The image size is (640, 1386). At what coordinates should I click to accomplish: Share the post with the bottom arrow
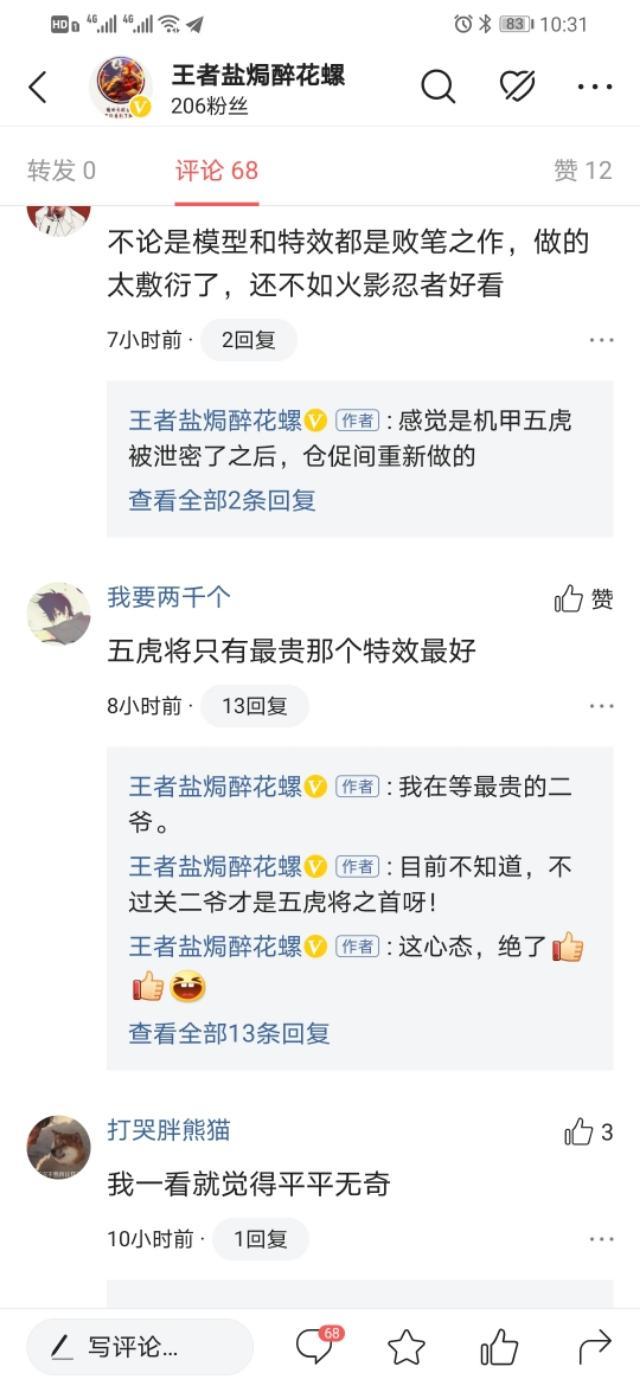tap(595, 1347)
